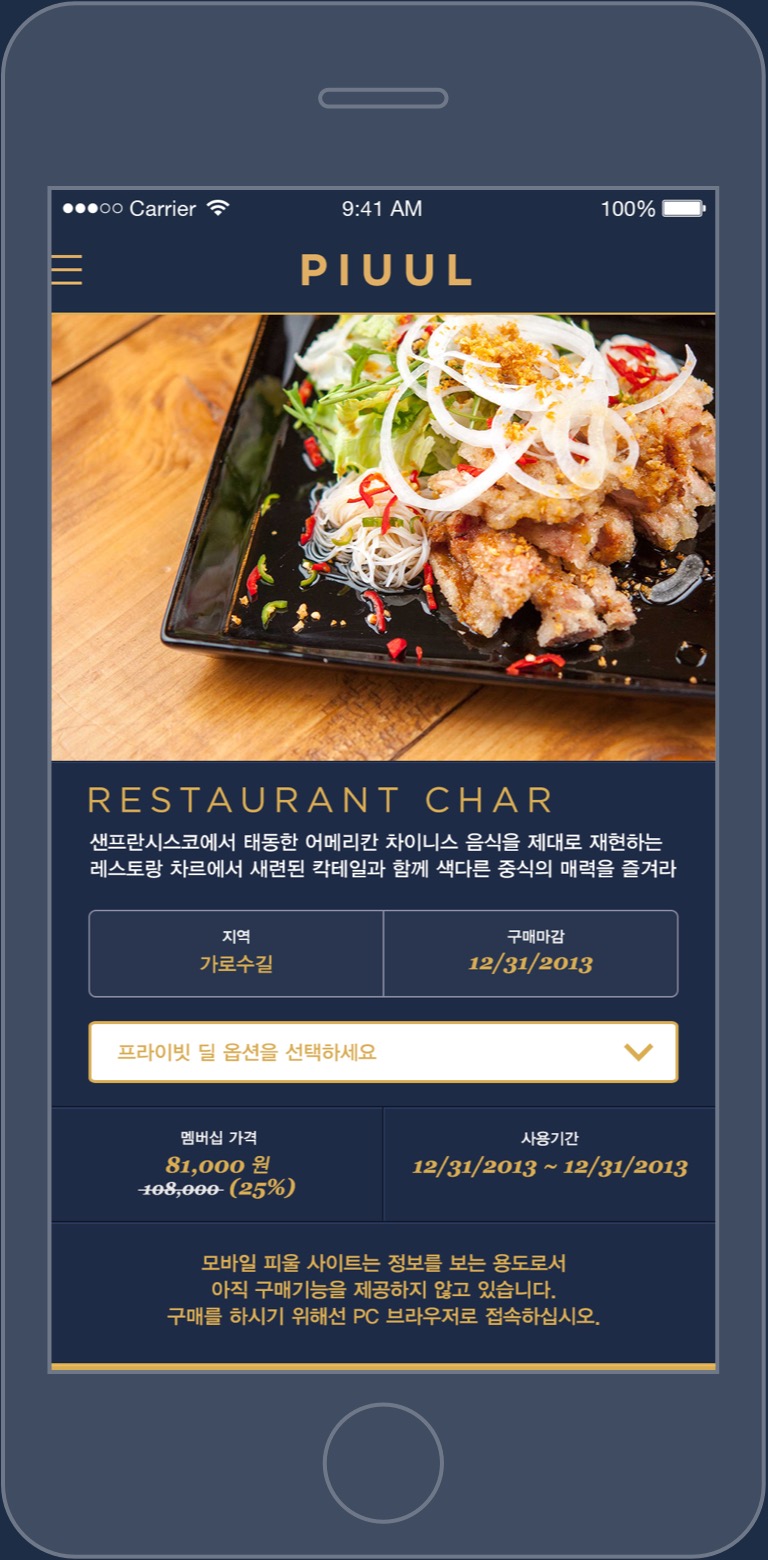
Task: Open the hamburger menu
Action: click(67, 270)
